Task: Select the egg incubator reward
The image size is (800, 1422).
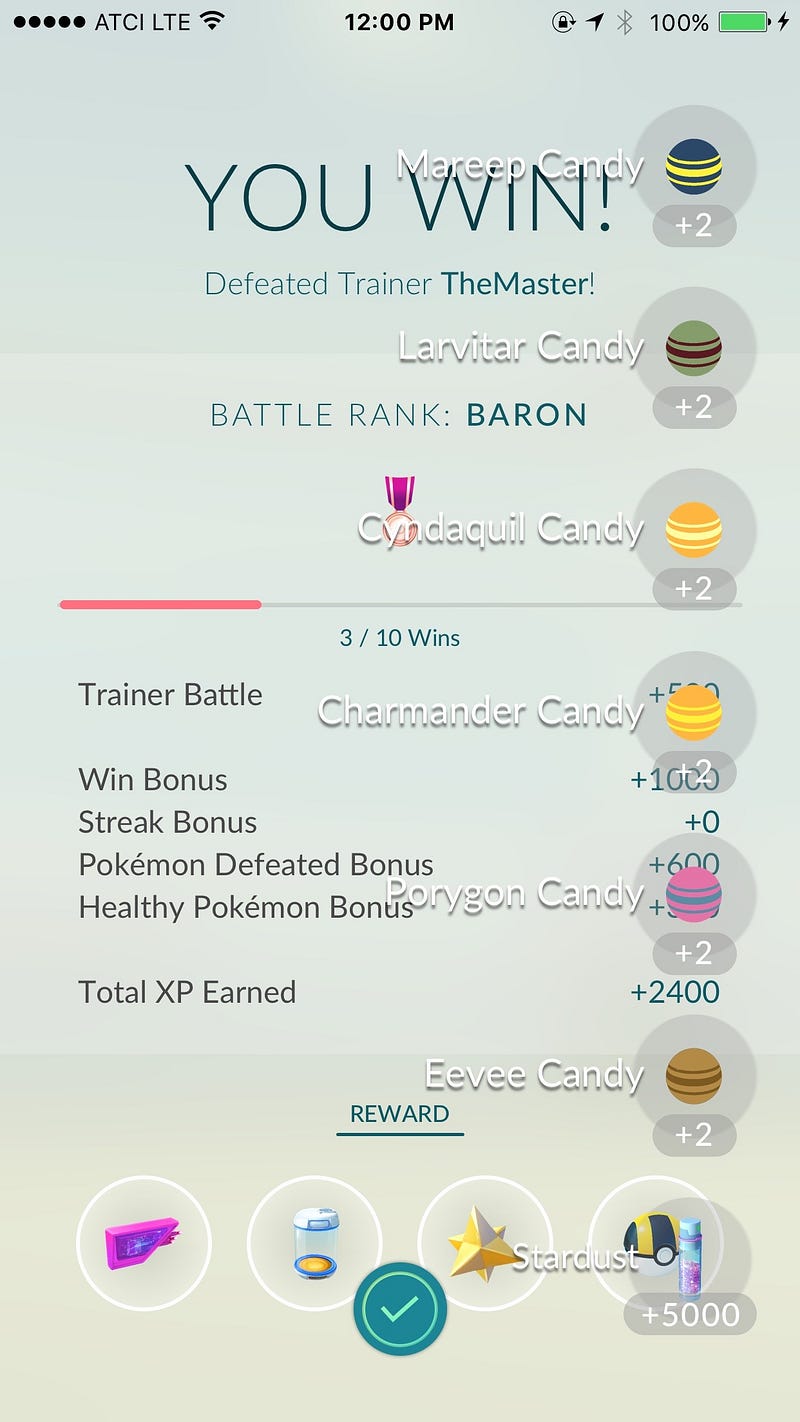Action: point(314,1242)
